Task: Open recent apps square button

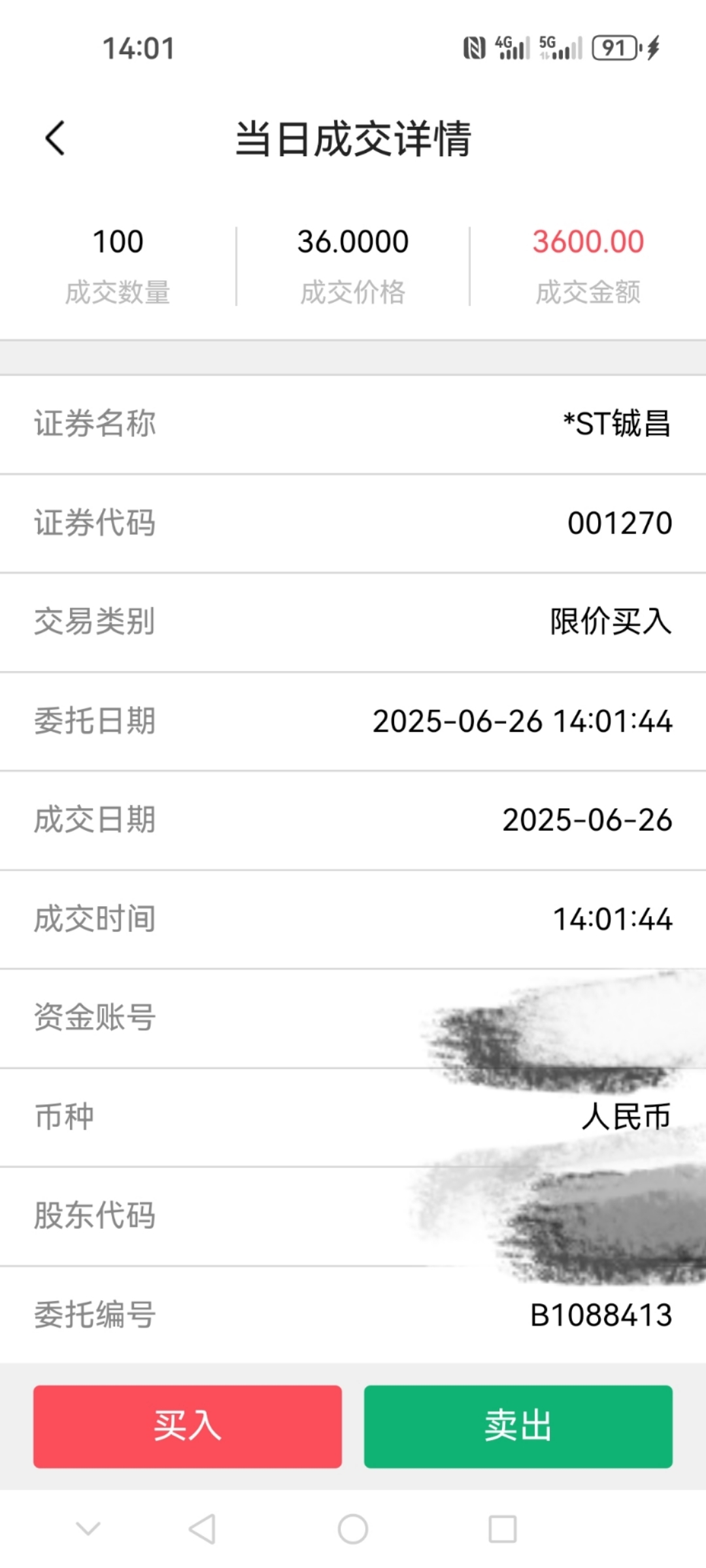Action: point(503,1529)
